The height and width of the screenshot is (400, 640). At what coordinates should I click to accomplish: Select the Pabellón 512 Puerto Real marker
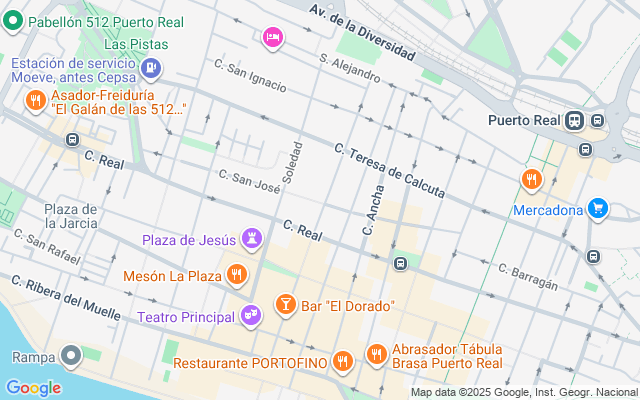[x=13, y=23]
